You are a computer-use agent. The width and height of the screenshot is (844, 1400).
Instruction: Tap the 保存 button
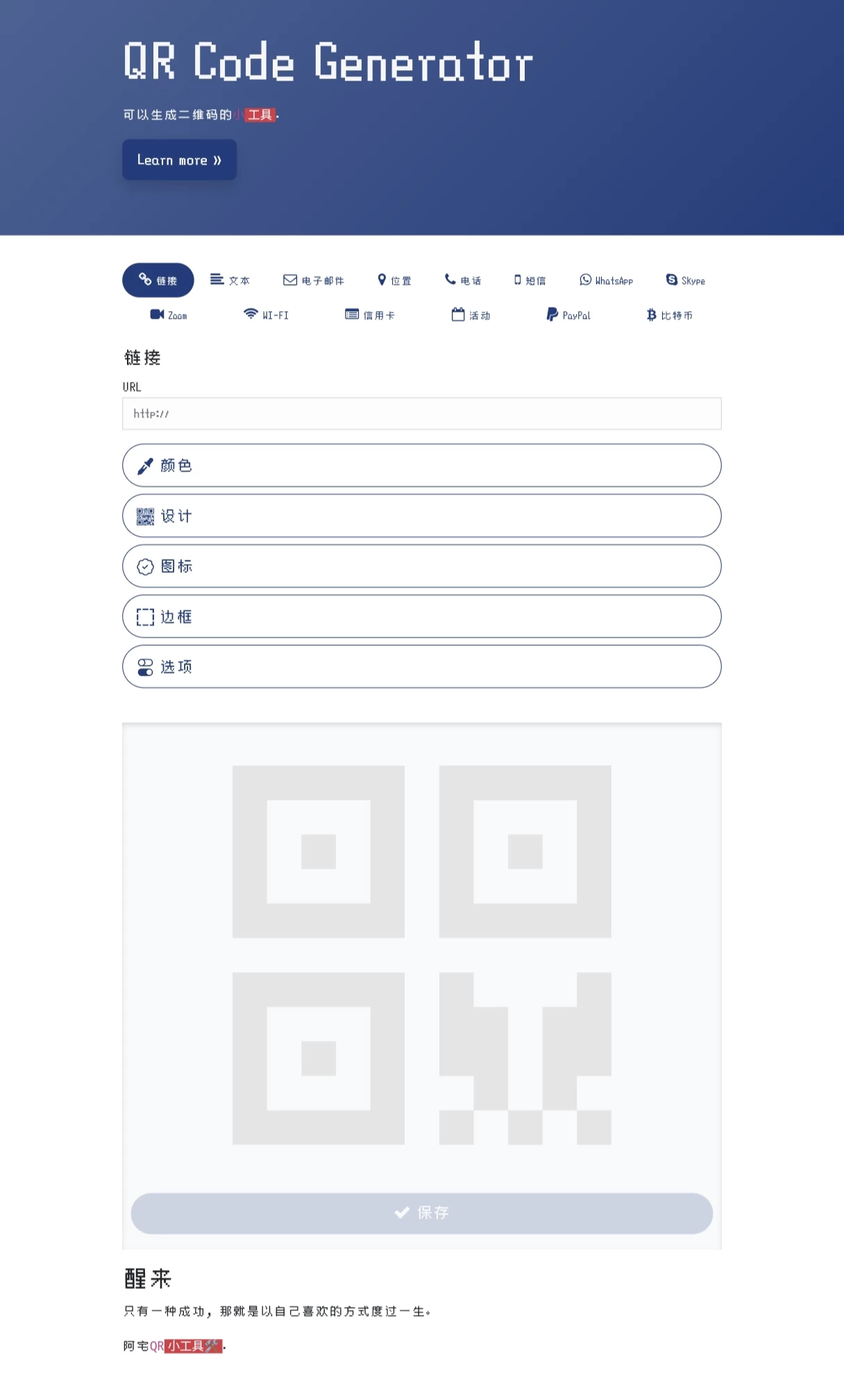(x=421, y=1213)
